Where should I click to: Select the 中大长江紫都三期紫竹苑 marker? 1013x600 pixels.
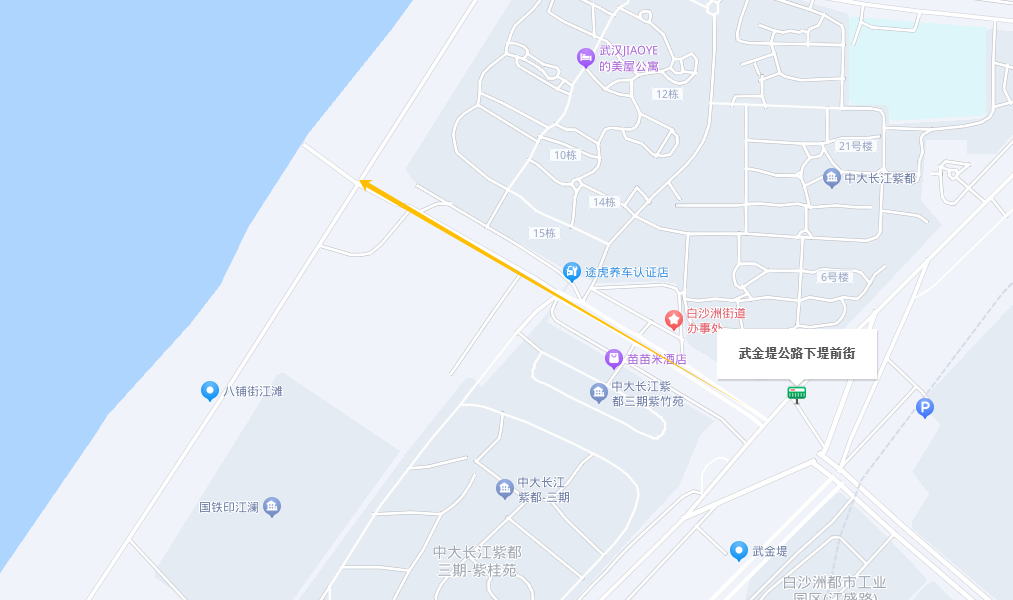pyautogui.click(x=598, y=393)
